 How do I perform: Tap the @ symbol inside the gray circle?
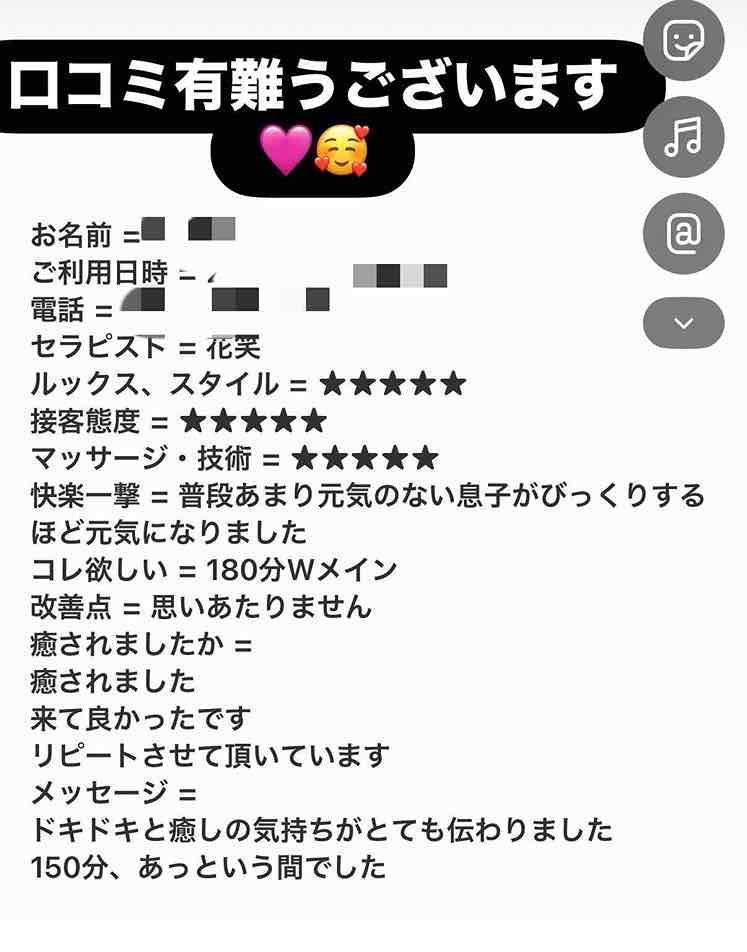(x=684, y=234)
